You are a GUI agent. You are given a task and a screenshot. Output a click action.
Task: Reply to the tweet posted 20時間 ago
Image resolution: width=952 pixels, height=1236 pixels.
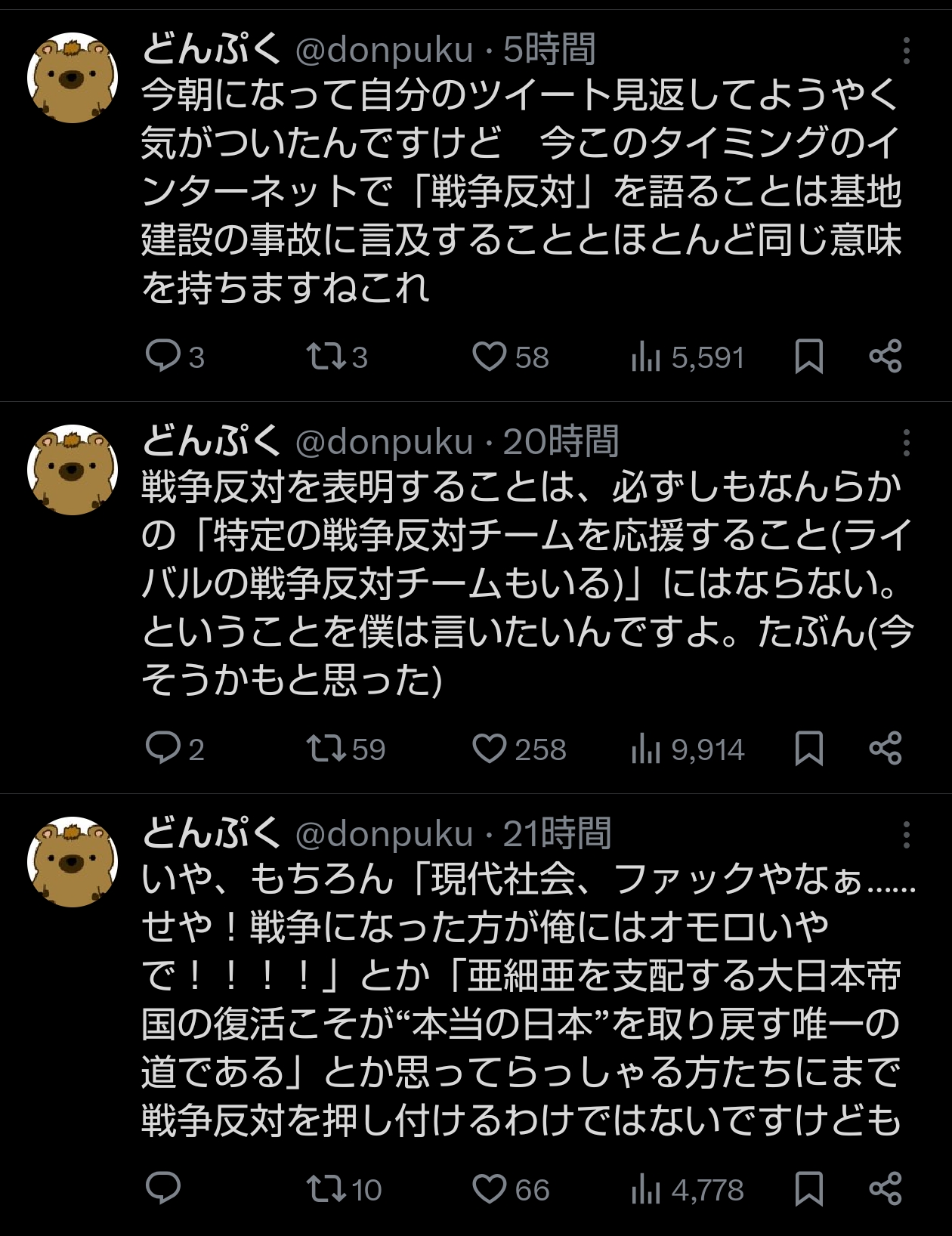click(162, 749)
